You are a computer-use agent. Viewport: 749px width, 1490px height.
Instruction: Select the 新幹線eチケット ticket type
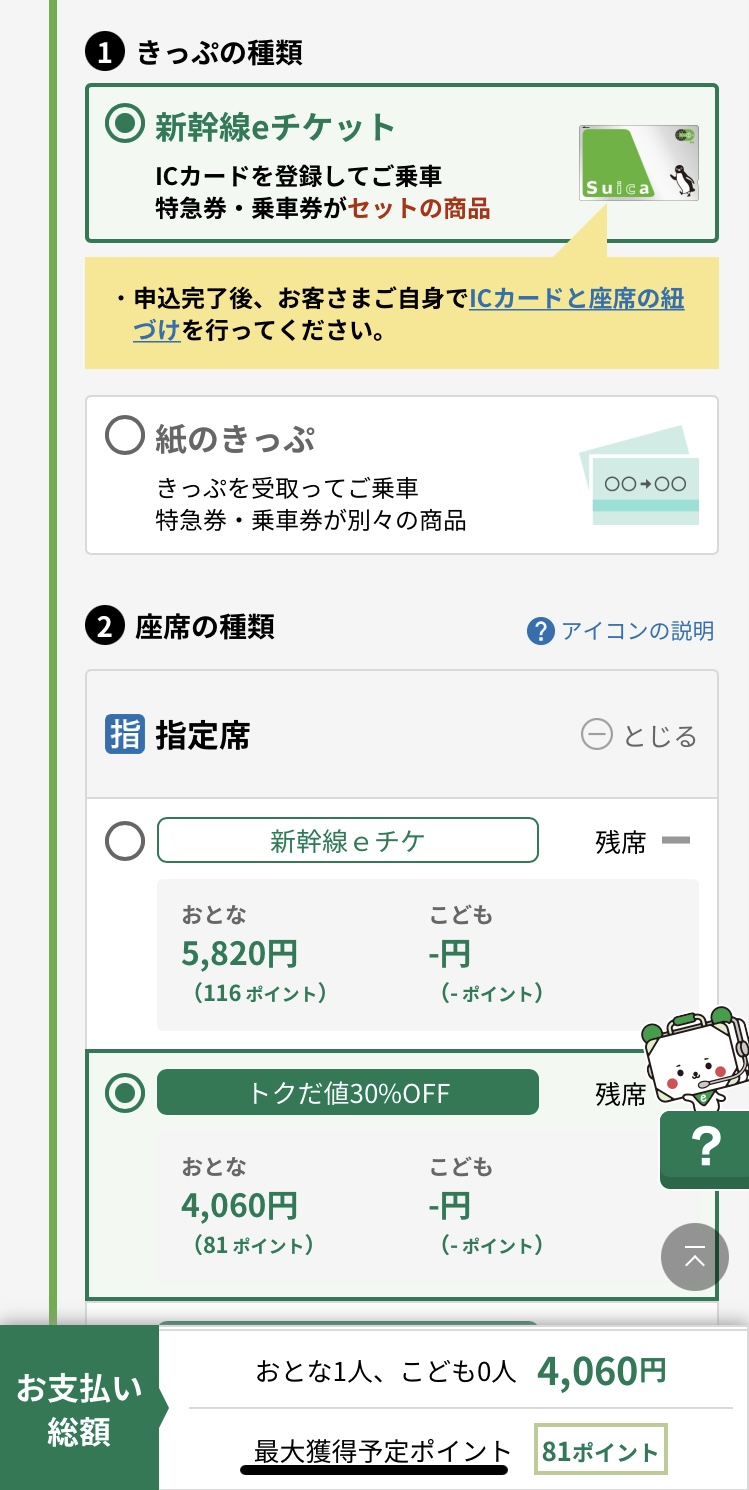125,125
